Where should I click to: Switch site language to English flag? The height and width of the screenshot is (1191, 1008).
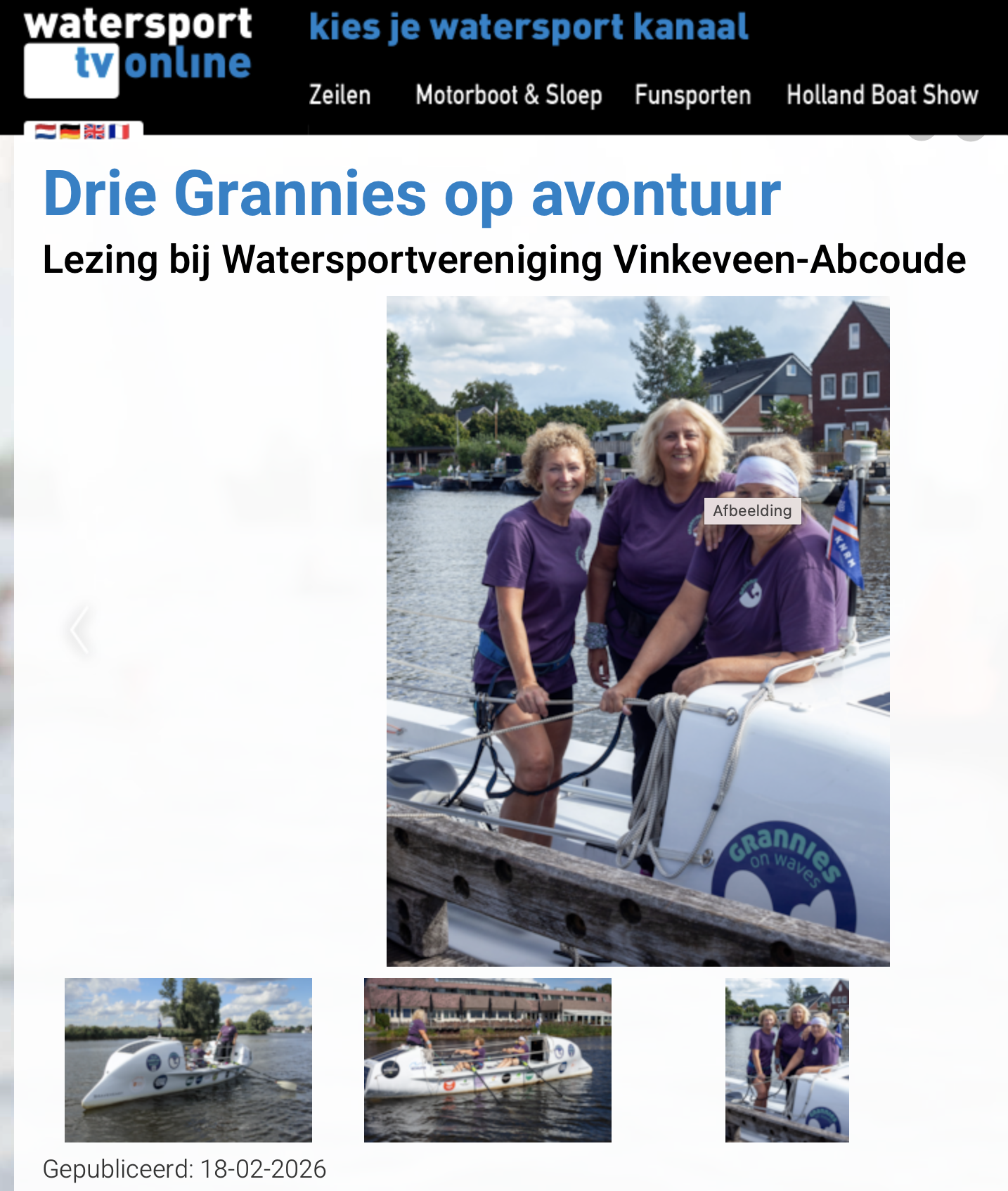click(x=94, y=131)
